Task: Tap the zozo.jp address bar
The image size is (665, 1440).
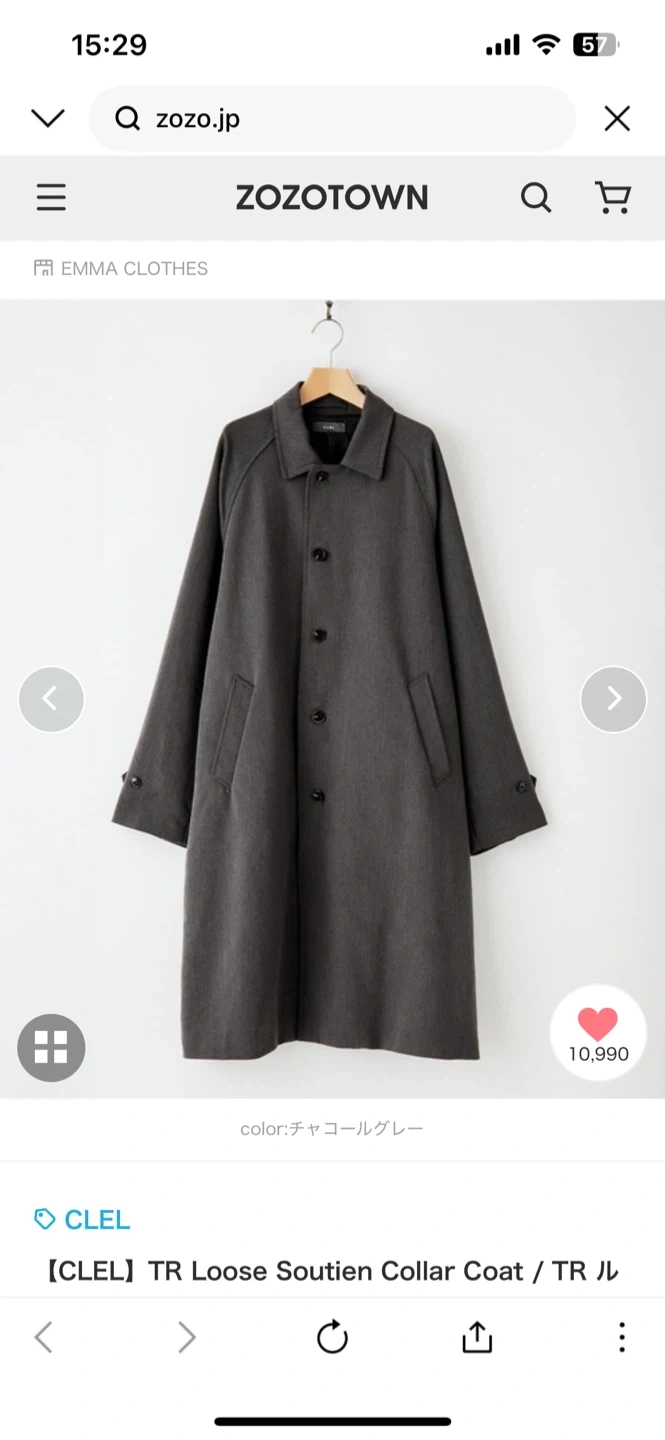Action: click(332, 119)
